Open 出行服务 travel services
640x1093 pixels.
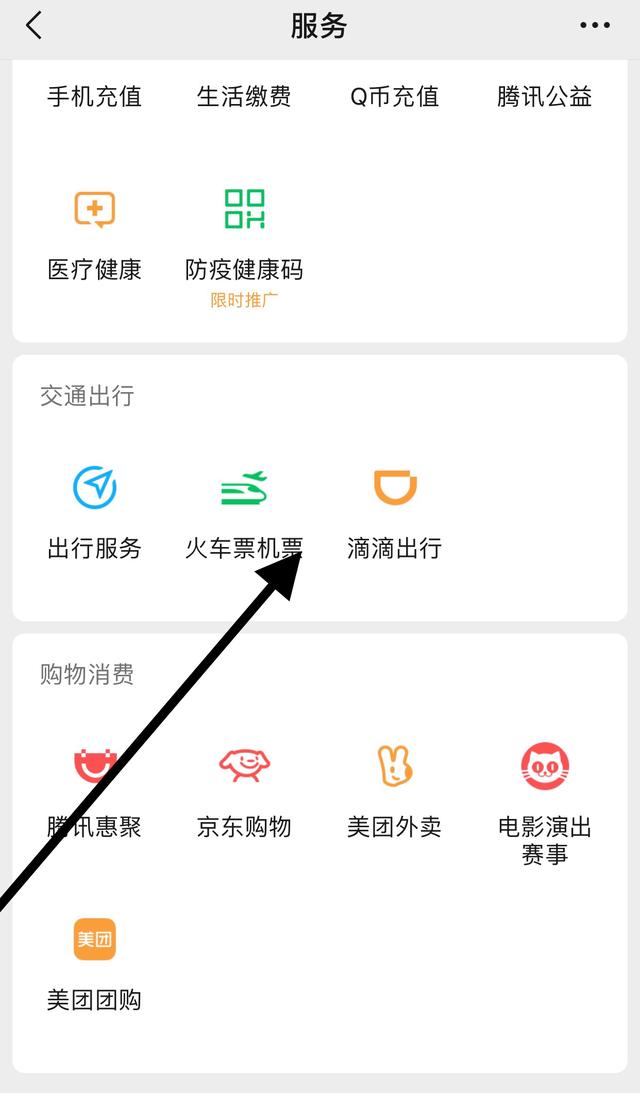pos(94,514)
